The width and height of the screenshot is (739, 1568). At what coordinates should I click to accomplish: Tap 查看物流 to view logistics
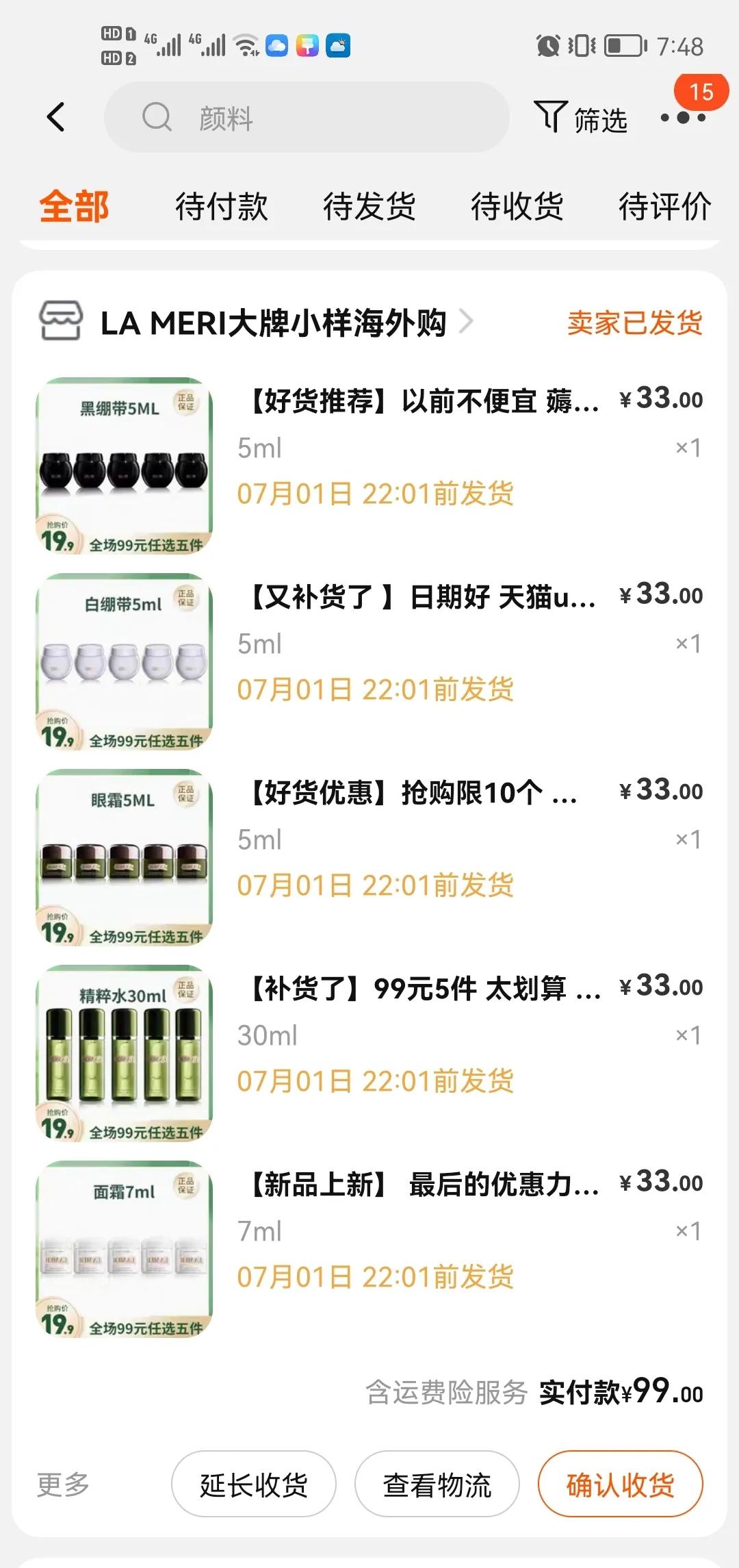pyautogui.click(x=437, y=1483)
